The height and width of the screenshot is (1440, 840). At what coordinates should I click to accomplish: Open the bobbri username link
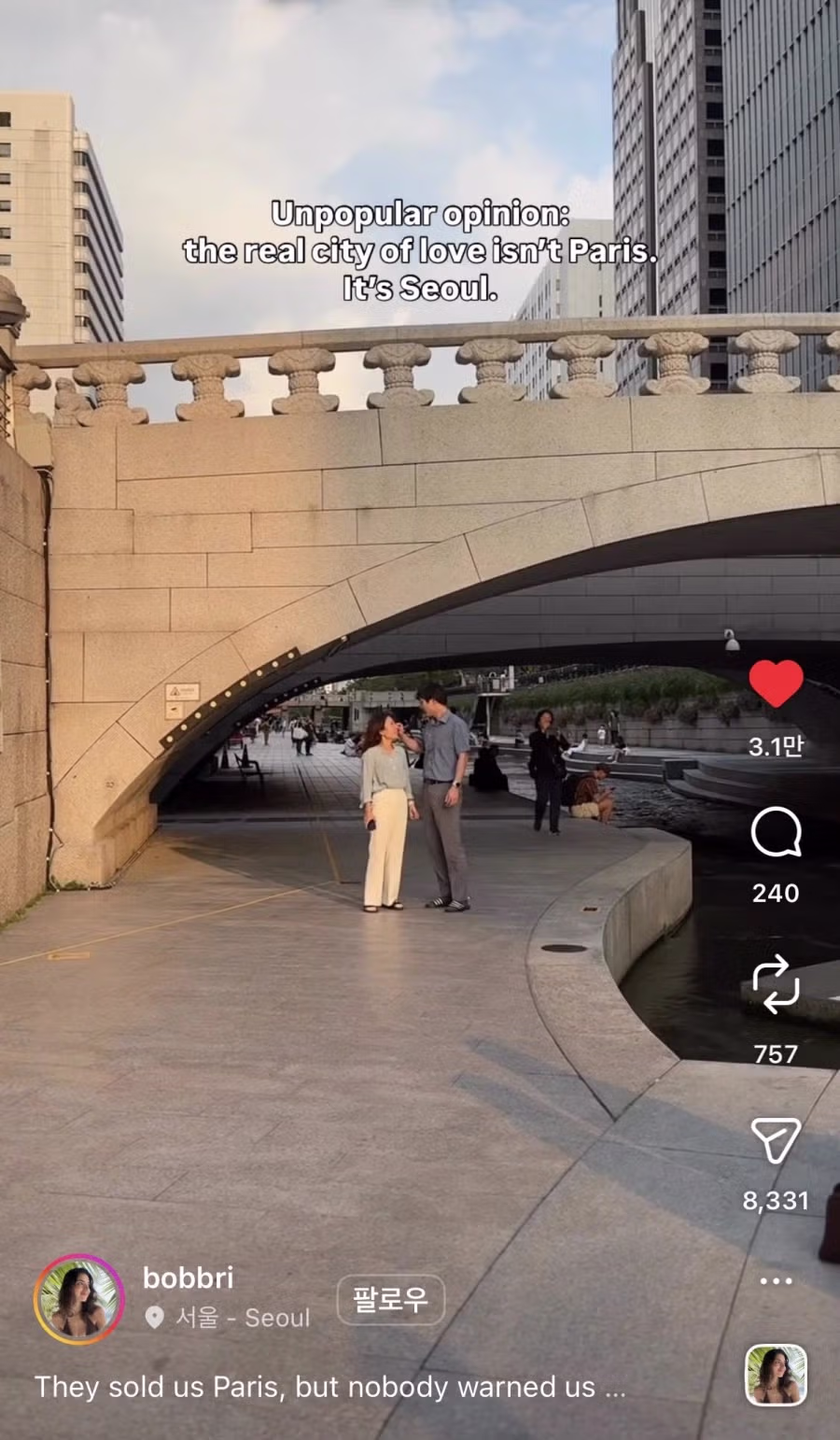click(188, 1278)
